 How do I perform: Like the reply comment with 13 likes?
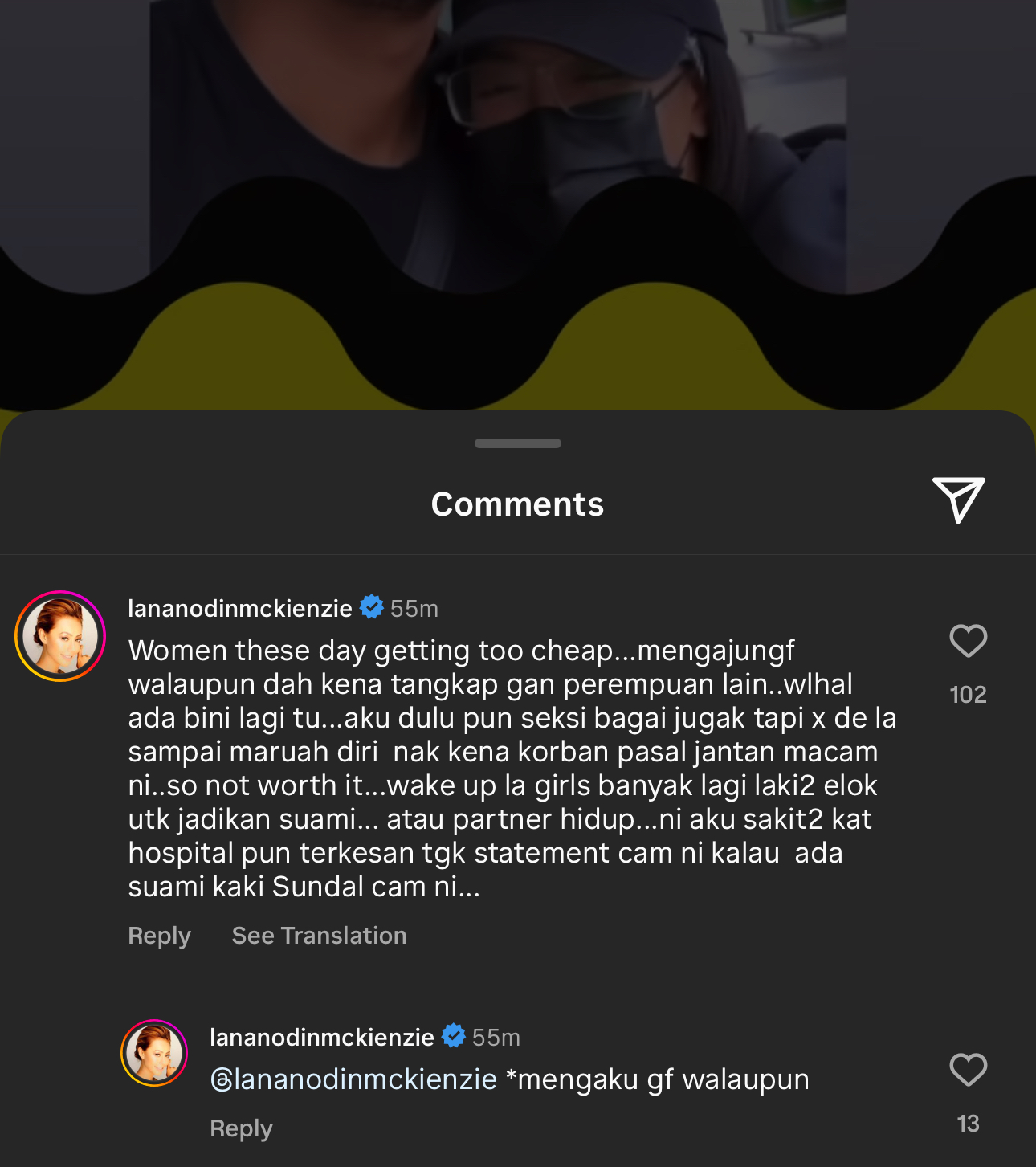[968, 1070]
